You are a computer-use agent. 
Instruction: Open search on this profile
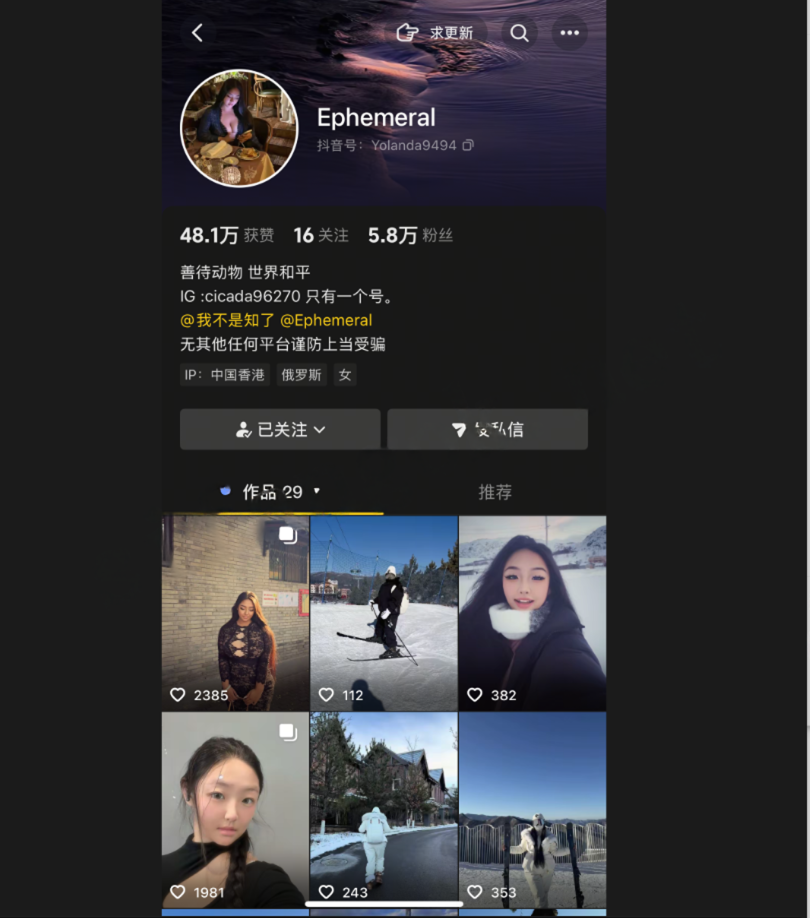[519, 33]
